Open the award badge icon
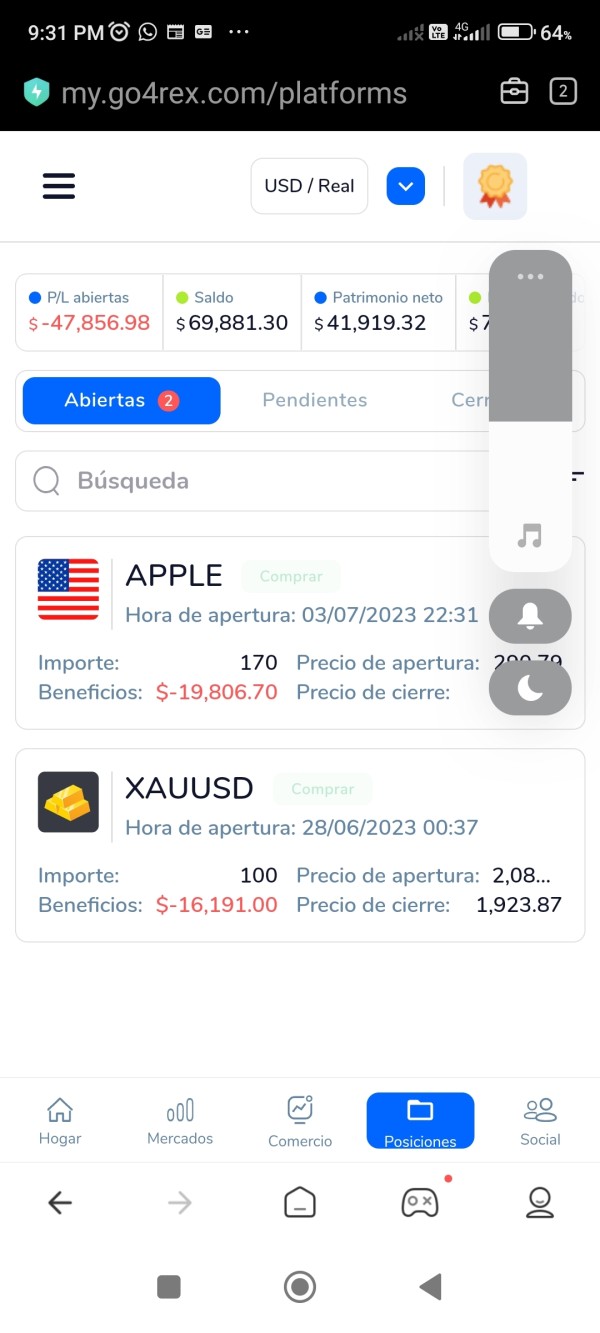 [495, 186]
